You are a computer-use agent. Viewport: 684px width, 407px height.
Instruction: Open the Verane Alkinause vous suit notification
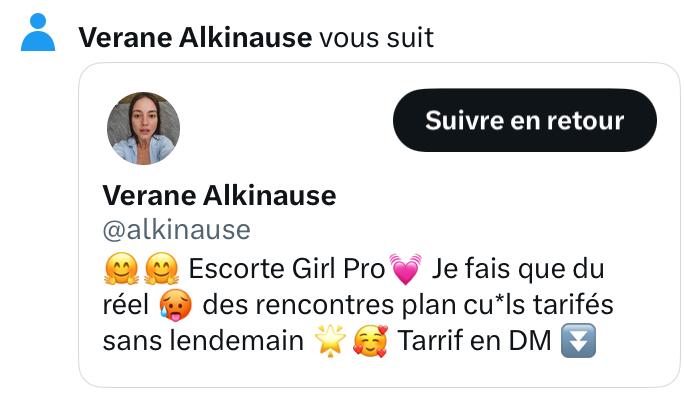coord(256,37)
